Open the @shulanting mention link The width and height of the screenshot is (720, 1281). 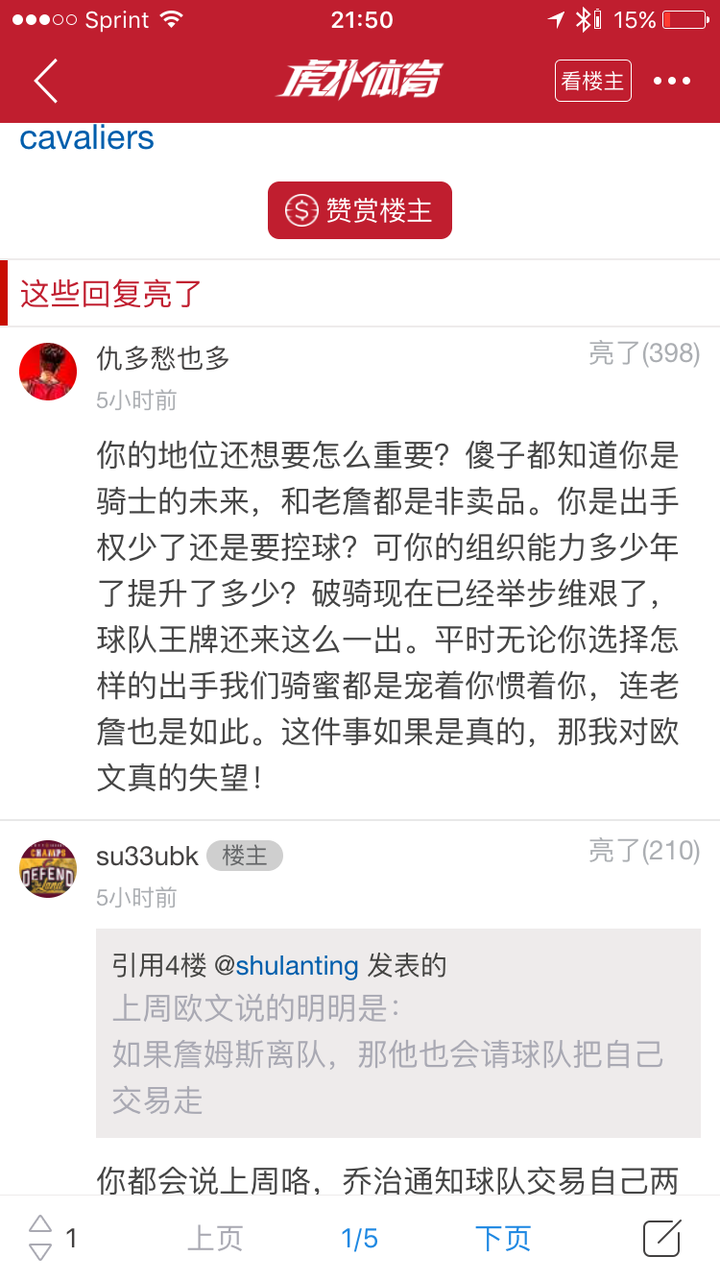[x=285, y=965]
